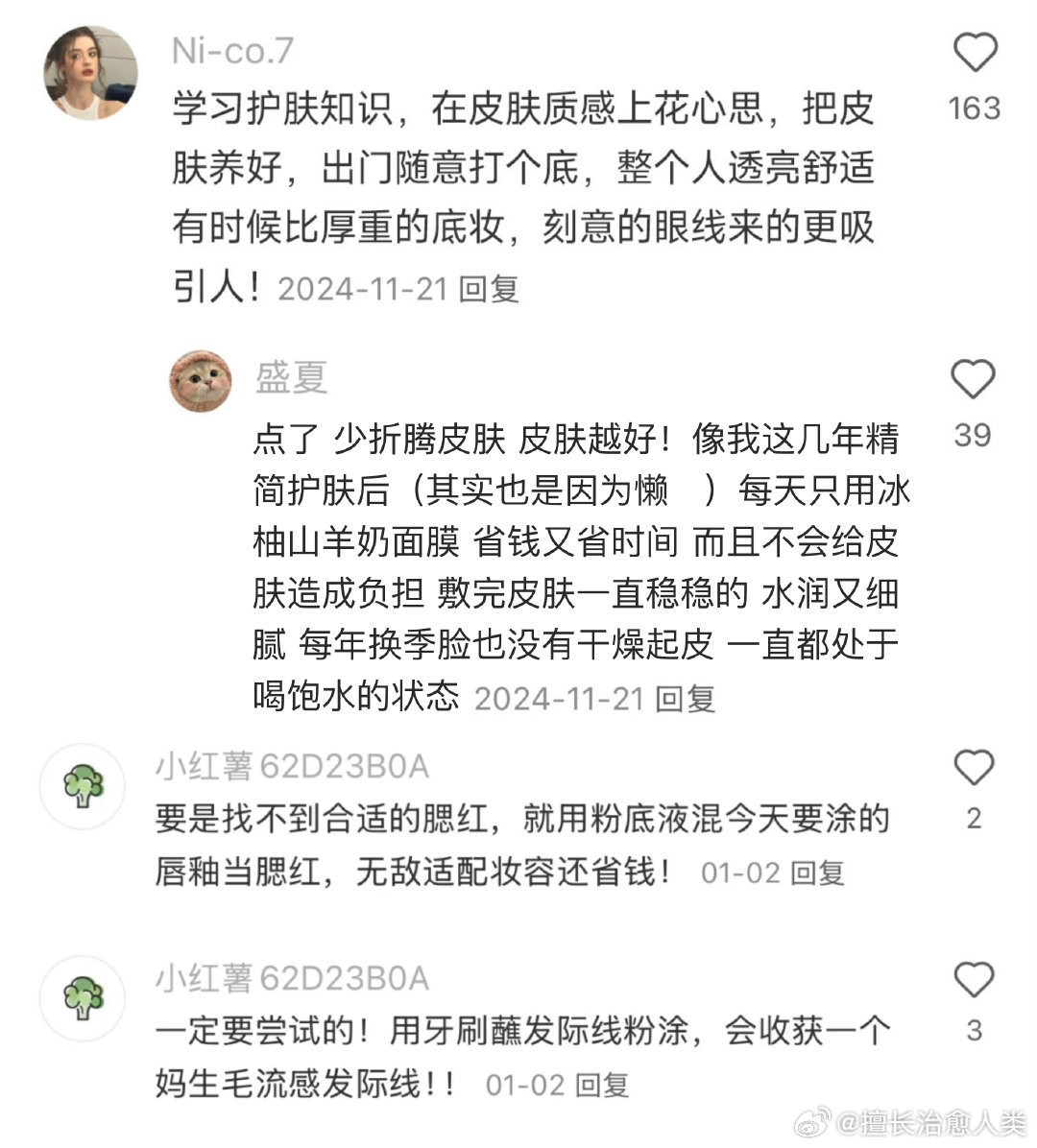Expand the second 小红薯 comment thread
This screenshot has height=1148, width=1037.
[x=518, y=1046]
